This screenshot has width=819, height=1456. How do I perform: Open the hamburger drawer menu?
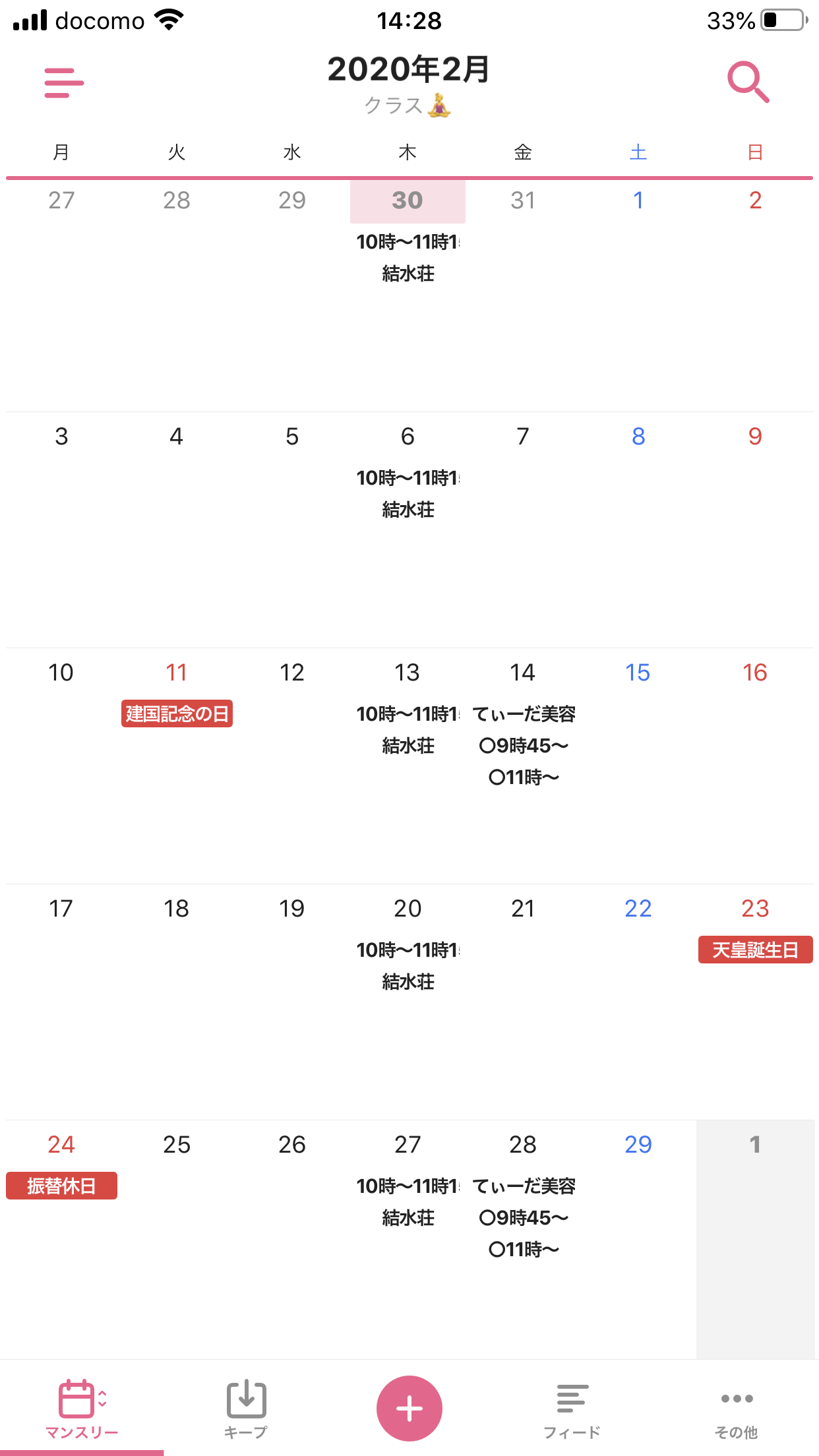point(64,82)
